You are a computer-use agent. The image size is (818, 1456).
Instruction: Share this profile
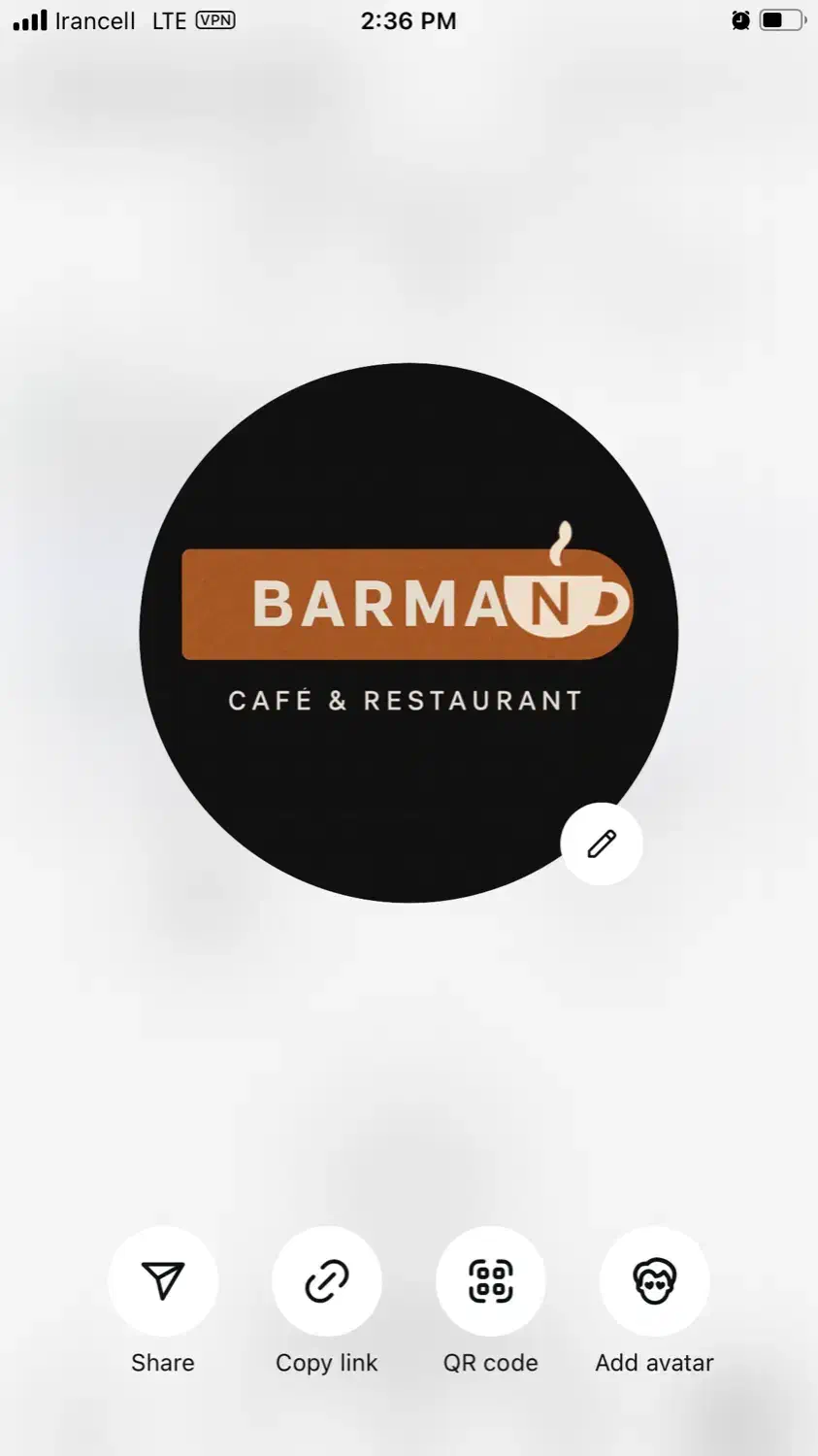pos(163,1281)
